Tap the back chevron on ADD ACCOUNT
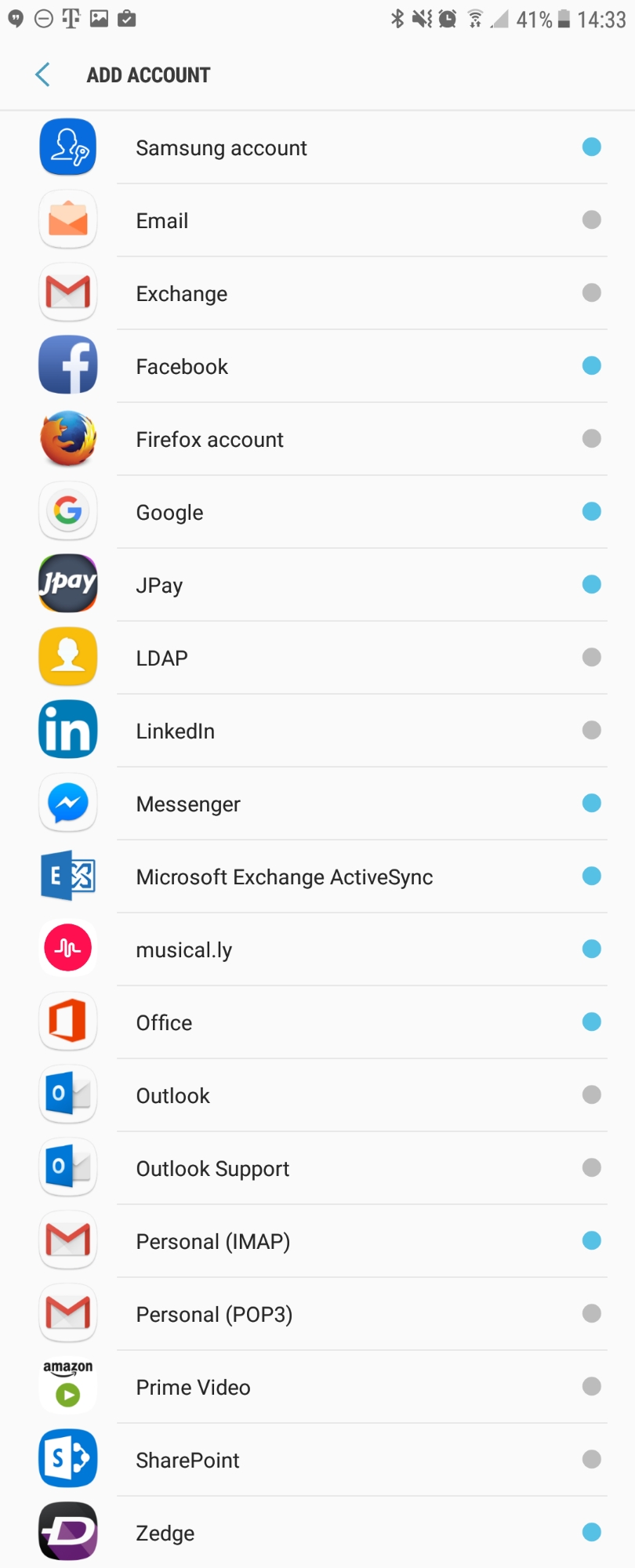 click(42, 74)
